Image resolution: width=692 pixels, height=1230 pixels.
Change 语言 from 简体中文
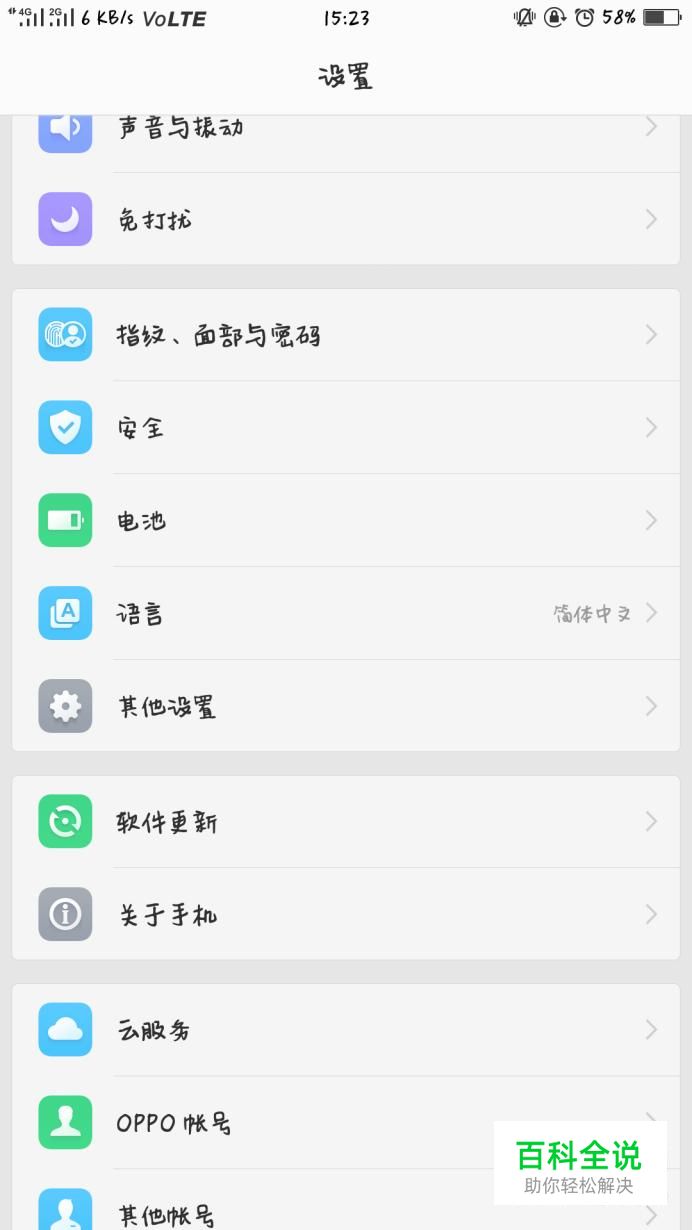(x=345, y=614)
